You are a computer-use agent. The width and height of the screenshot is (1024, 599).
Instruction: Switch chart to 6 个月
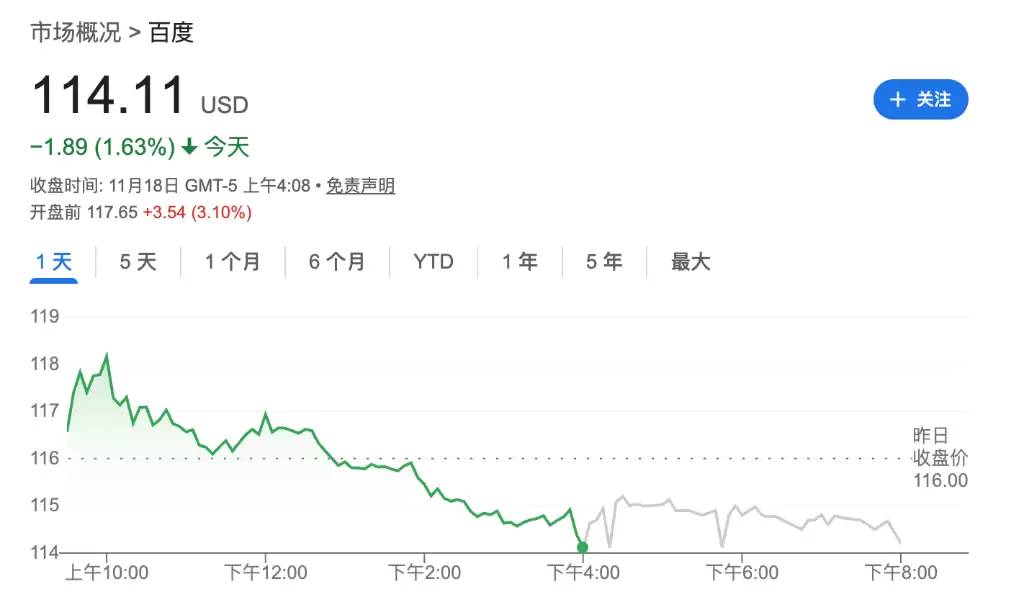(337, 262)
